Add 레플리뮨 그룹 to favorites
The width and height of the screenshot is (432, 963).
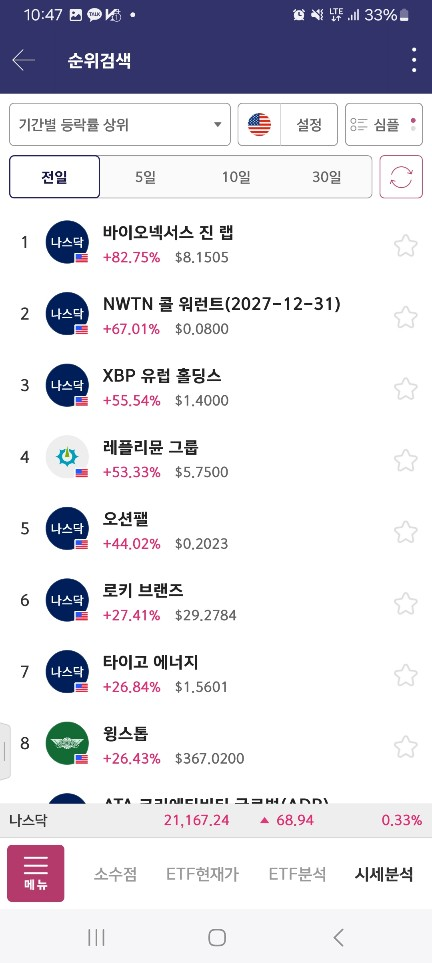[x=406, y=460]
